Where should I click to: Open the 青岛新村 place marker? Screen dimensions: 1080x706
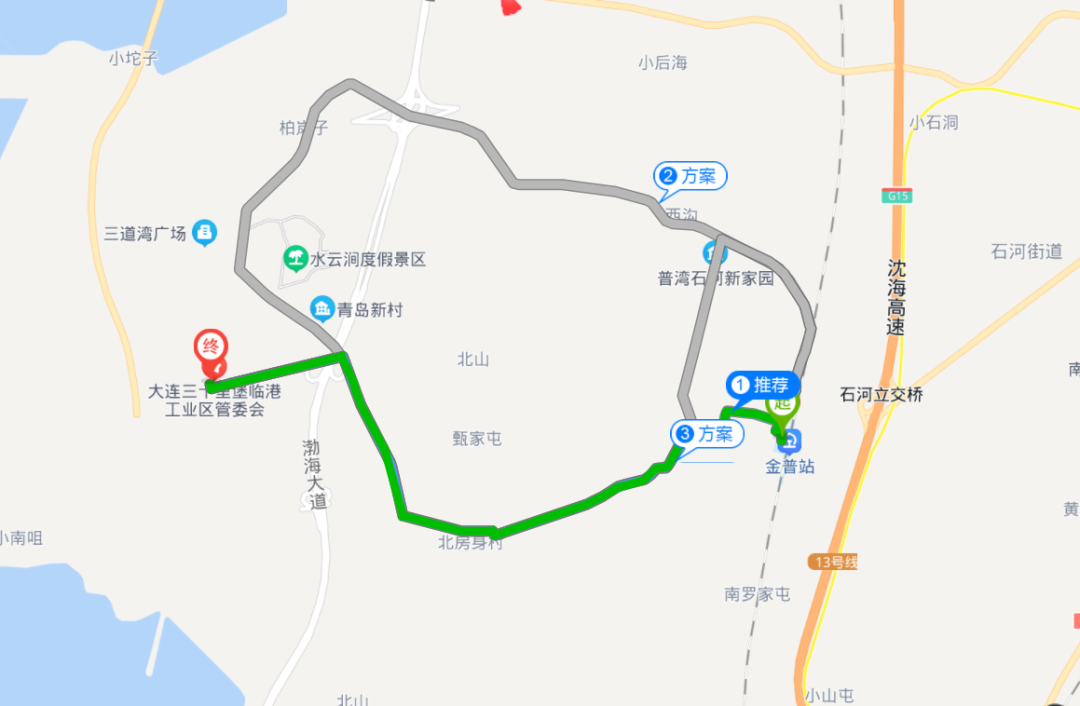322,309
